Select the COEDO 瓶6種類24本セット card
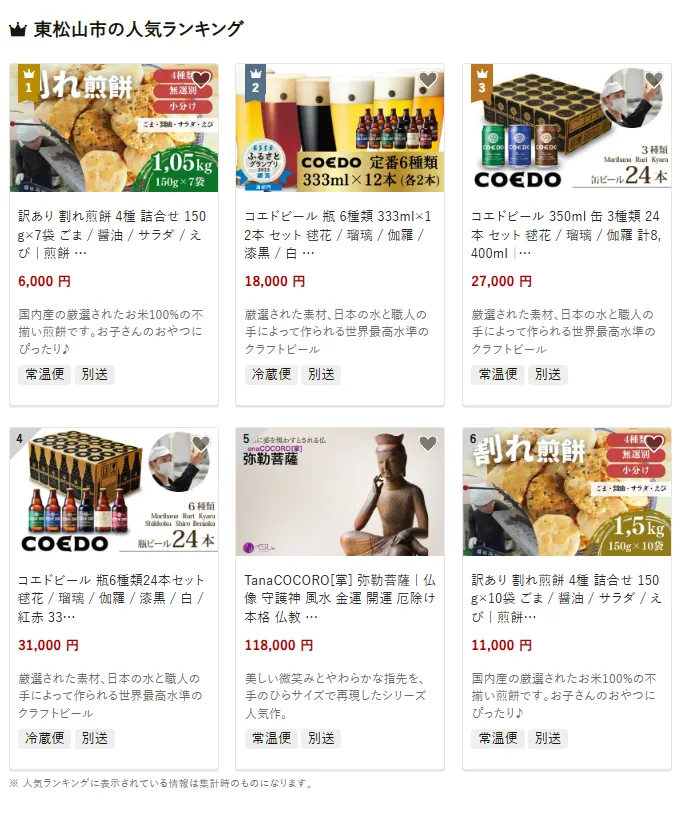Viewport: 693px width, 815px height. [x=113, y=597]
